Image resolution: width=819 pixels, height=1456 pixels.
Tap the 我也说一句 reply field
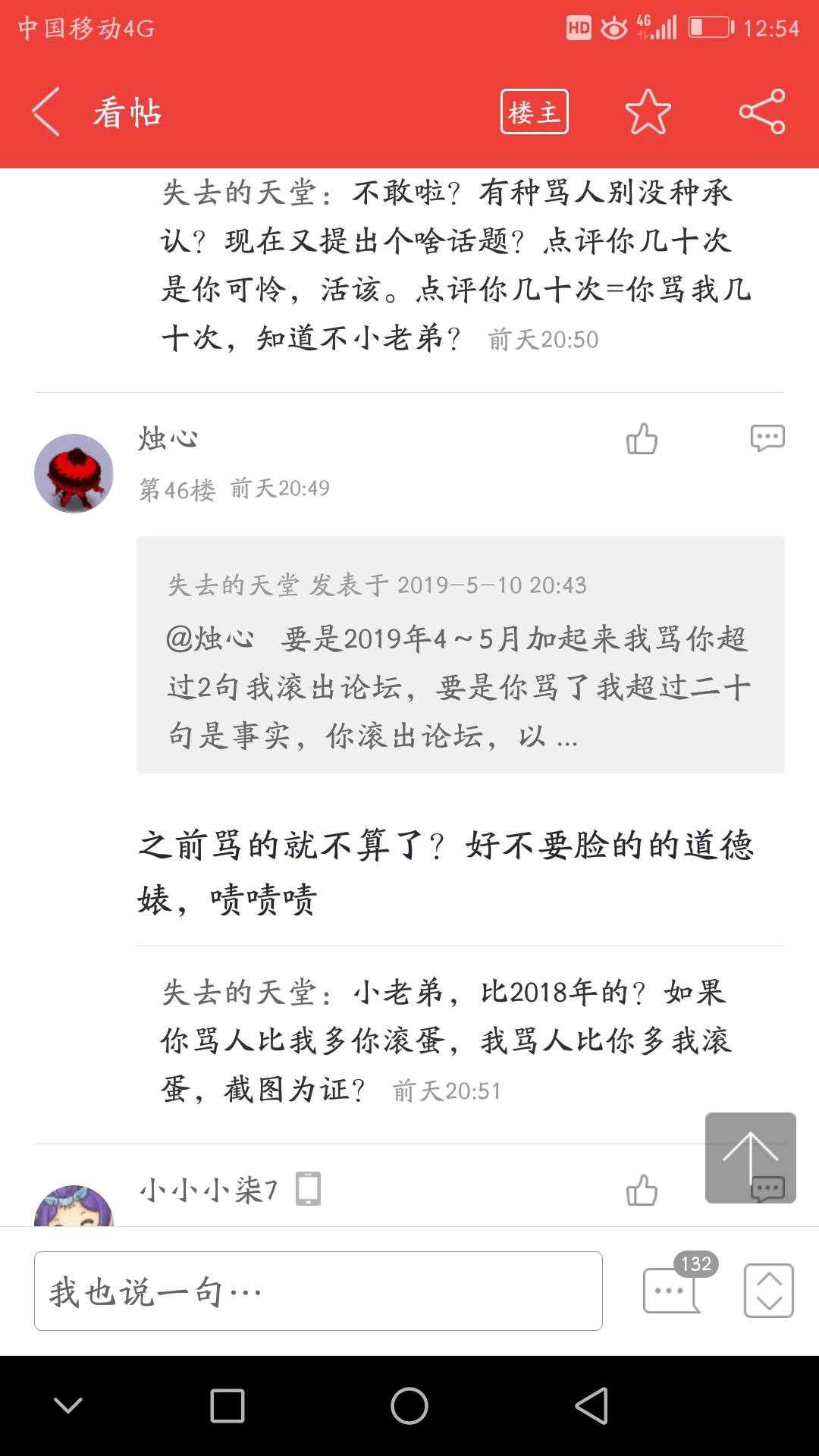pos(318,1291)
